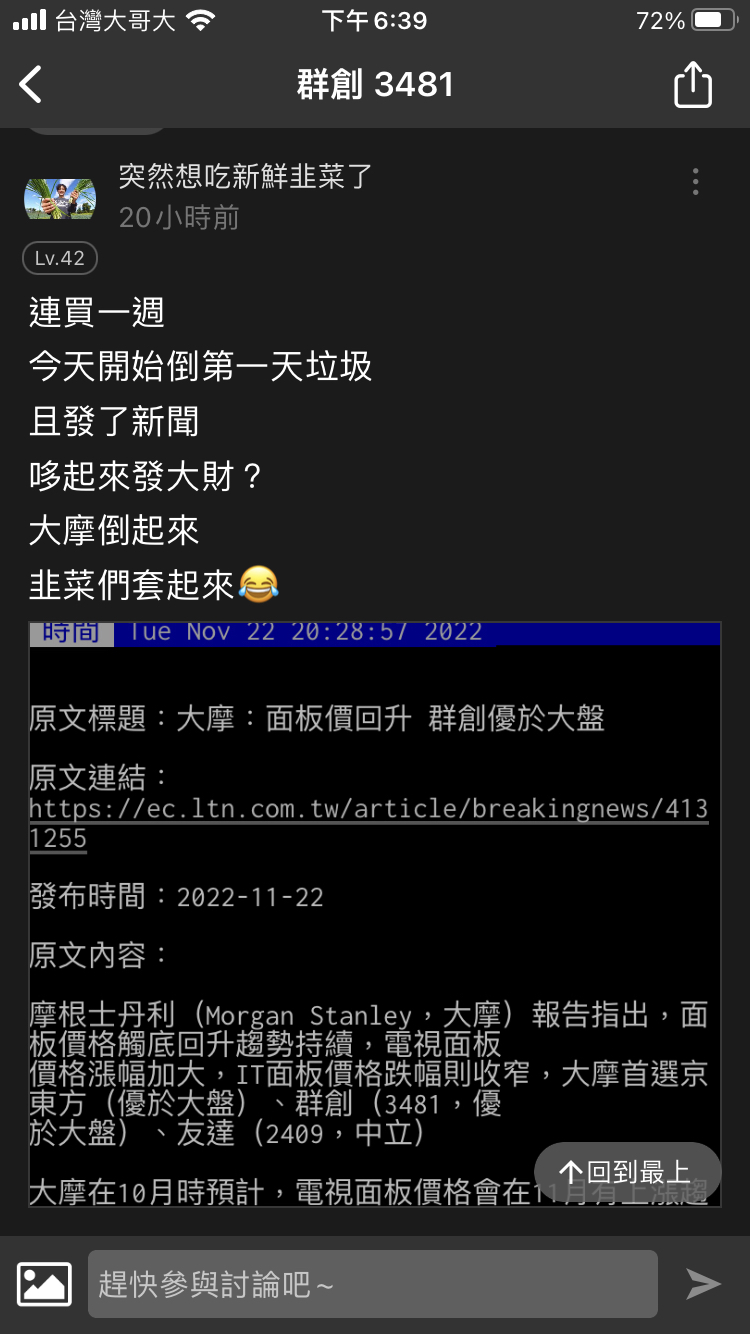Open the post options via the three-dot icon
The width and height of the screenshot is (750, 1334).
pos(695,180)
